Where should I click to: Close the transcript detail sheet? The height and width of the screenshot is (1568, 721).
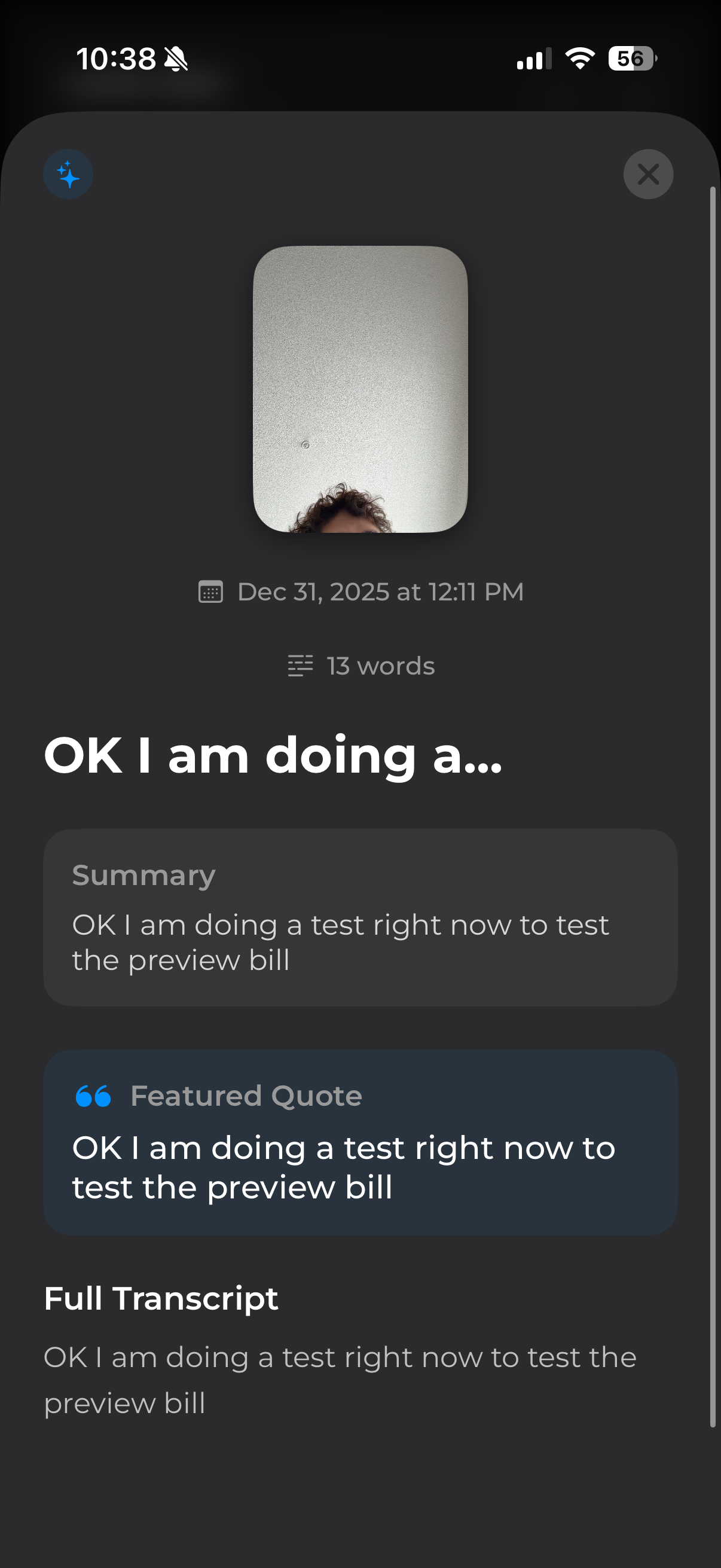[648, 174]
